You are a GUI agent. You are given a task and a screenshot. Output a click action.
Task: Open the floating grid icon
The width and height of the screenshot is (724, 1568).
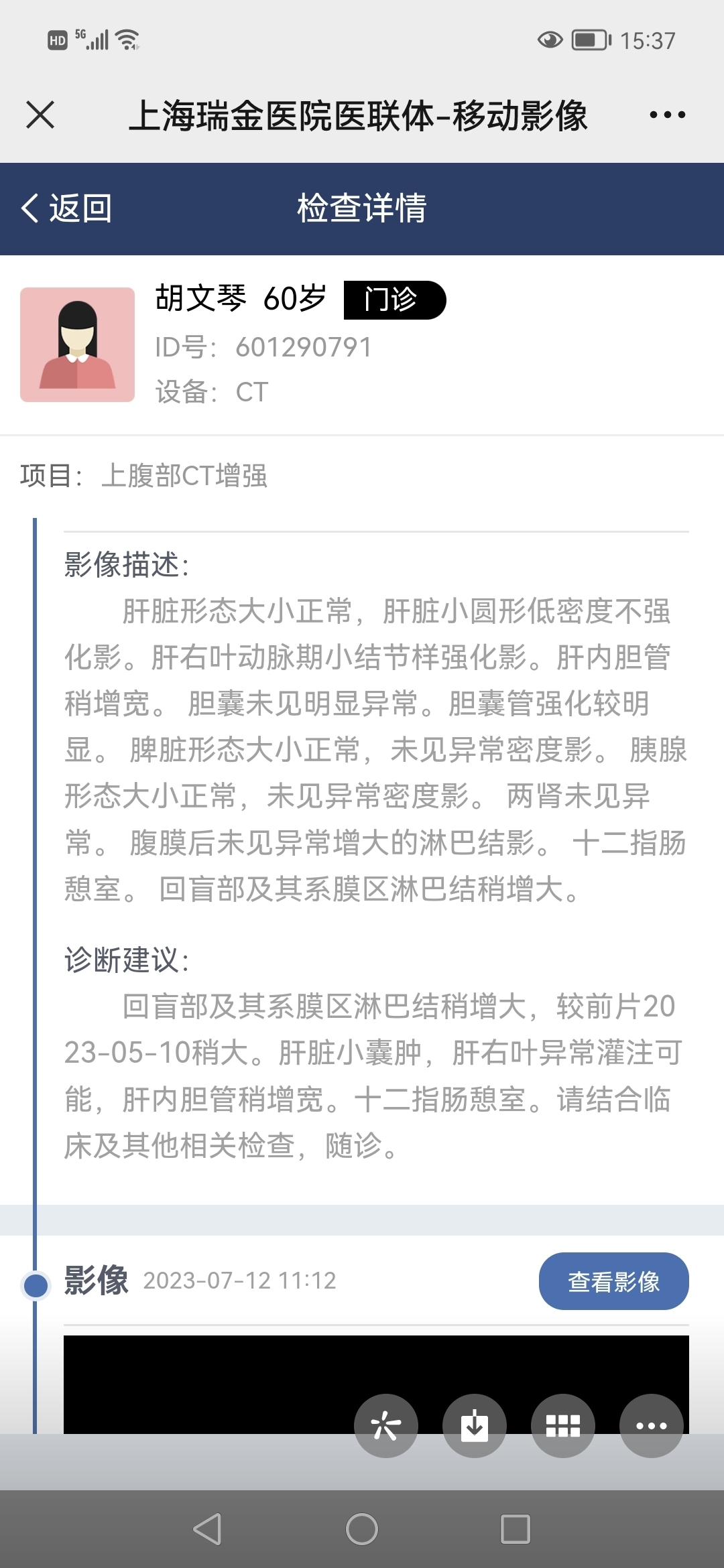tap(562, 1425)
